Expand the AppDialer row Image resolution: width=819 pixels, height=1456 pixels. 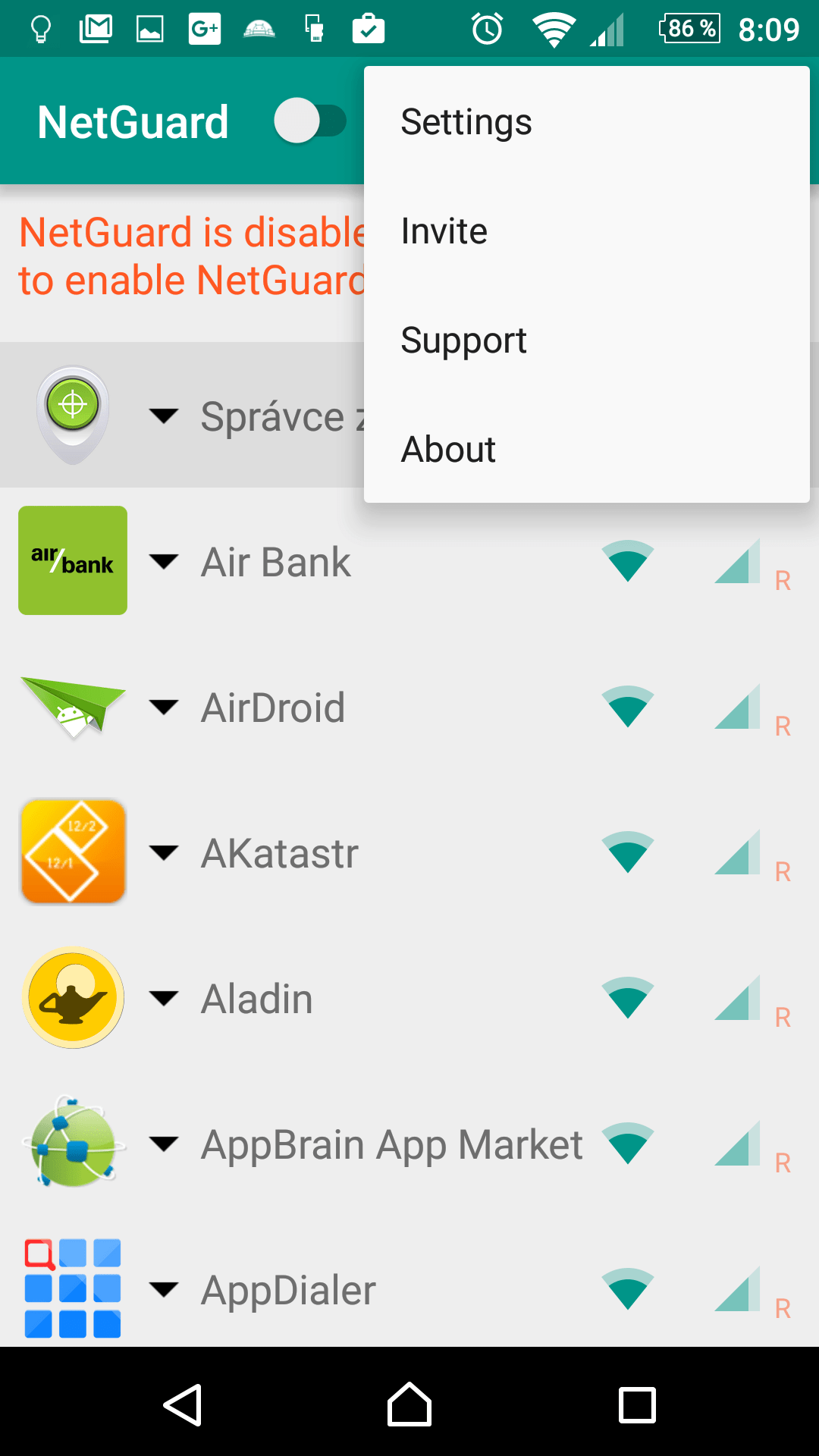[164, 1289]
